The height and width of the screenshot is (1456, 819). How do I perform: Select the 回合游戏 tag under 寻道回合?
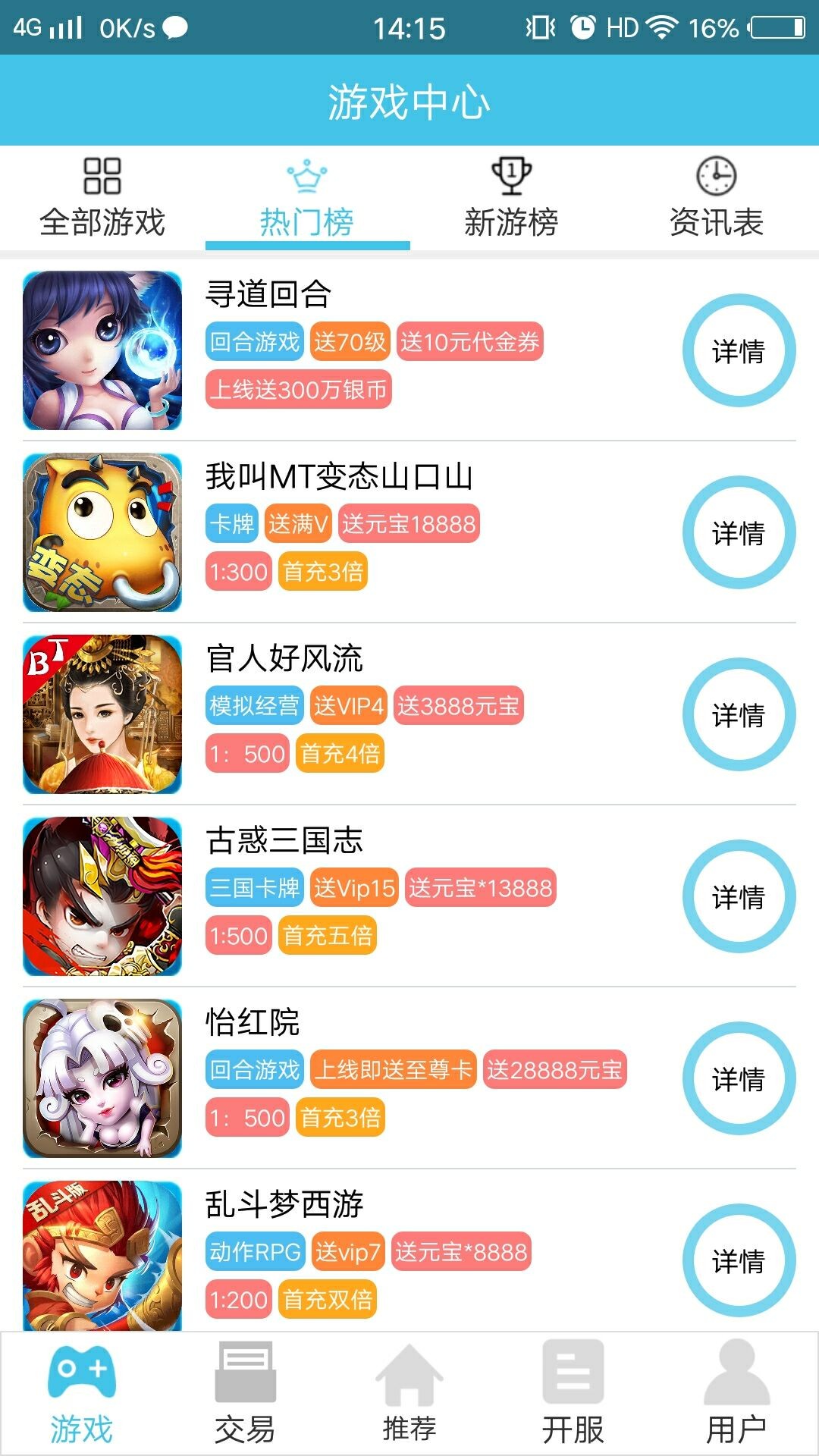pyautogui.click(x=256, y=344)
